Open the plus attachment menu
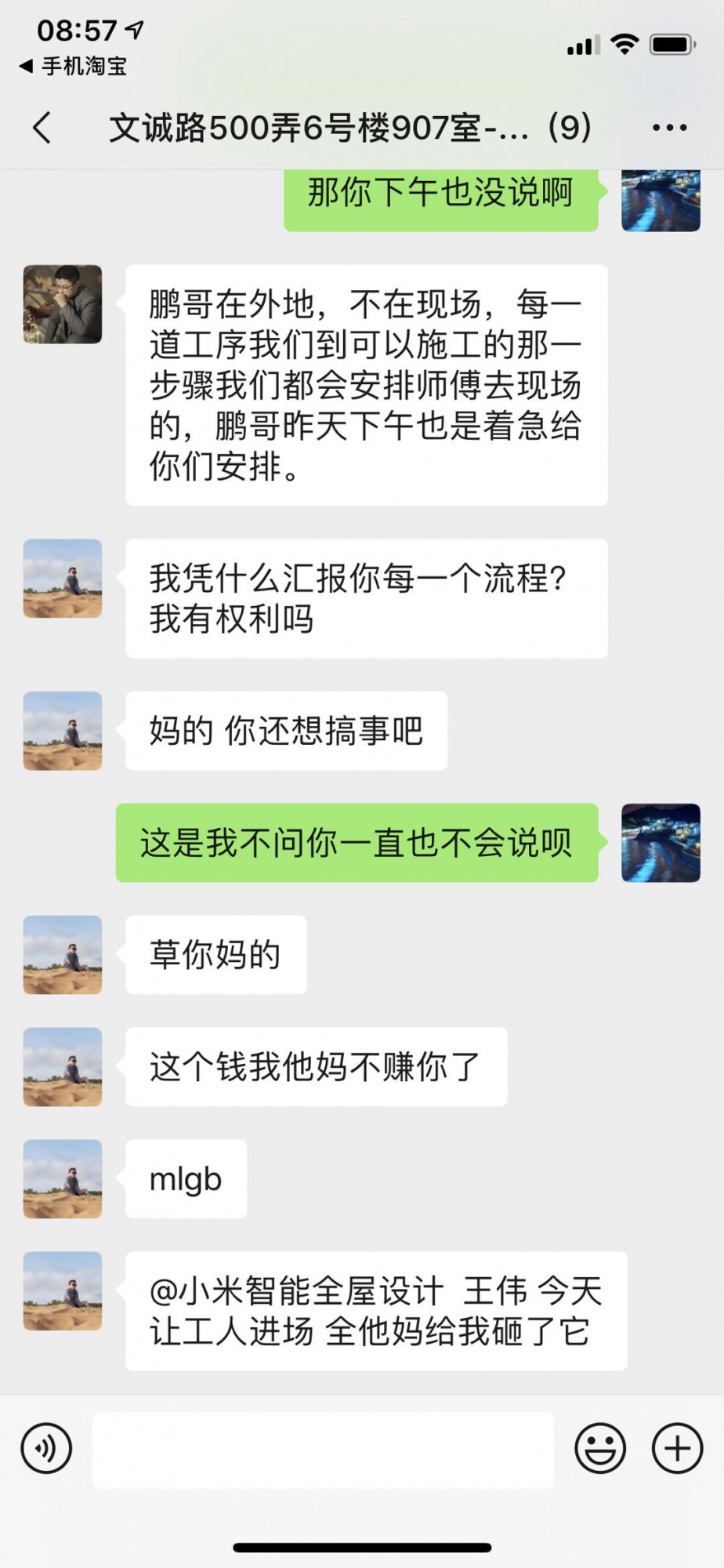Screen dimensions: 724x1568 (677, 1449)
